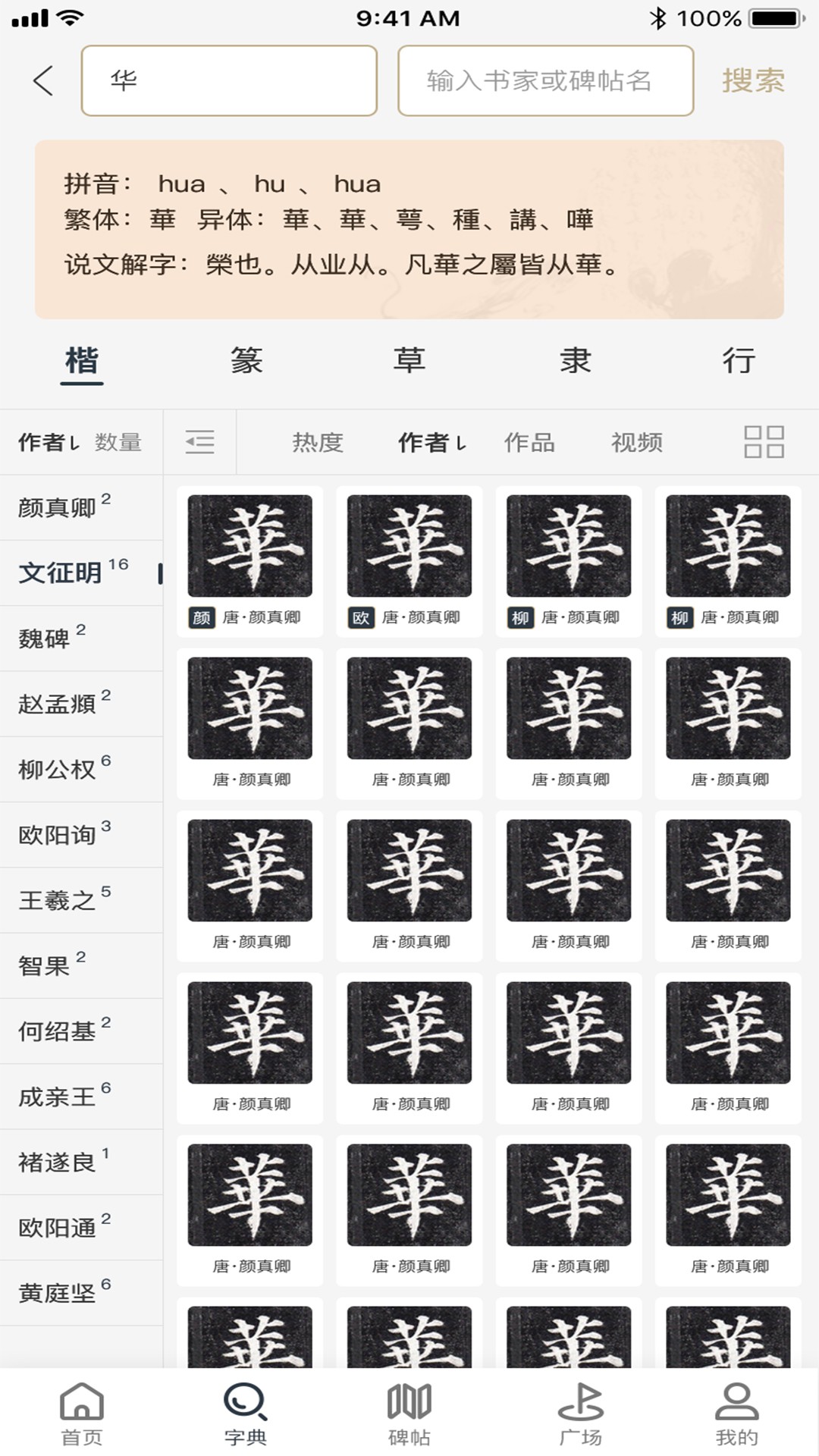The width and height of the screenshot is (819, 1456).
Task: Show results by 作品
Action: 529,442
